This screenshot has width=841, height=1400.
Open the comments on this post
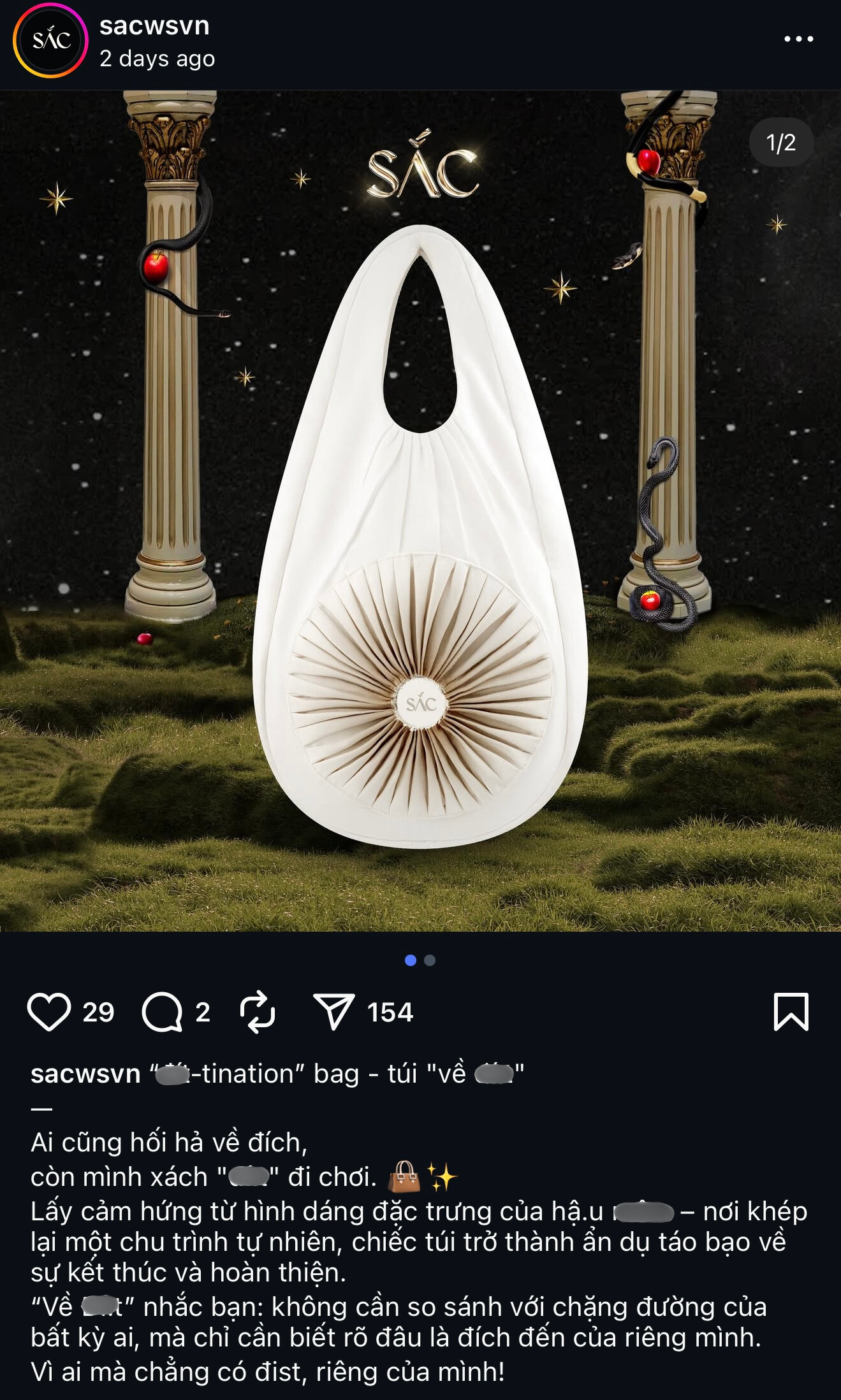pos(162,1011)
